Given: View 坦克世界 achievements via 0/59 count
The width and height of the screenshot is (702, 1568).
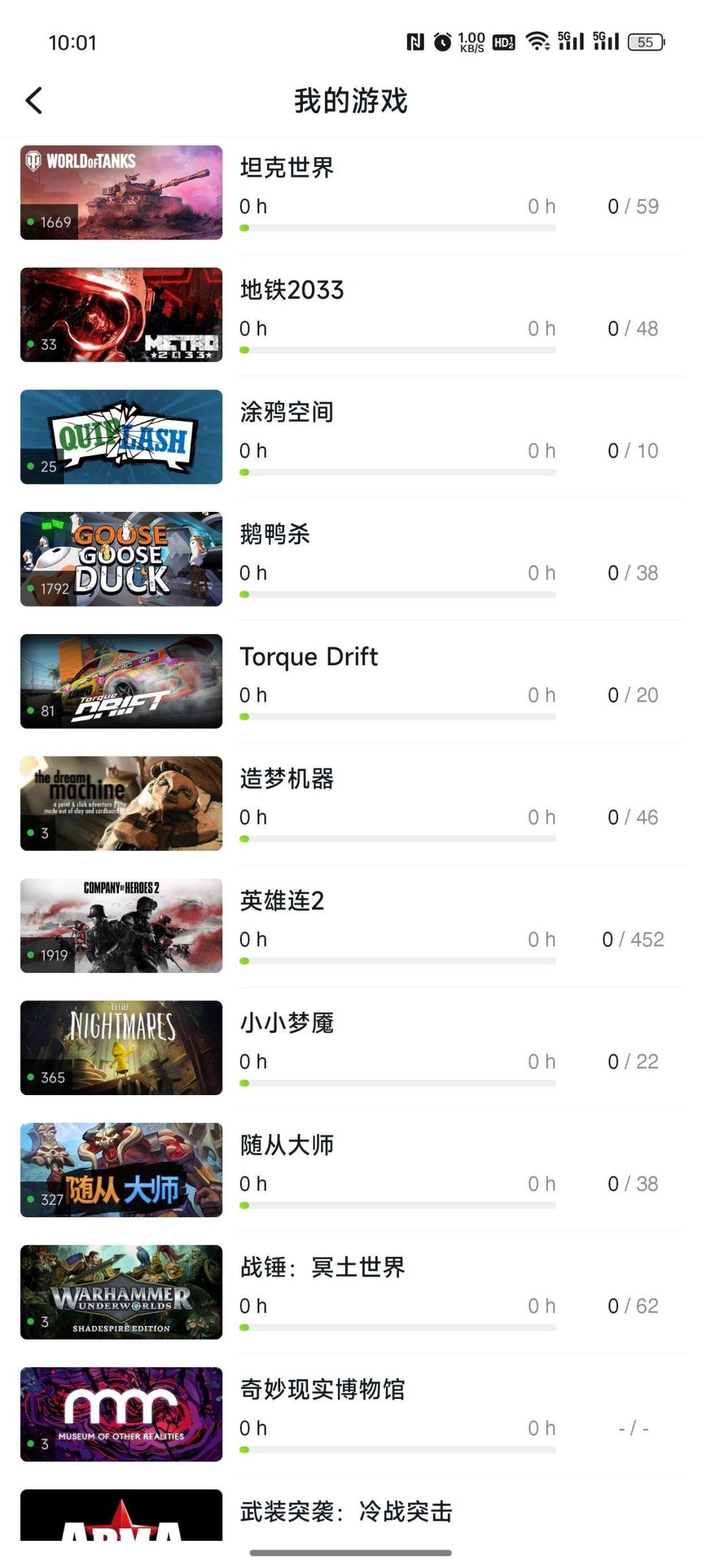Looking at the screenshot, I should click(631, 206).
